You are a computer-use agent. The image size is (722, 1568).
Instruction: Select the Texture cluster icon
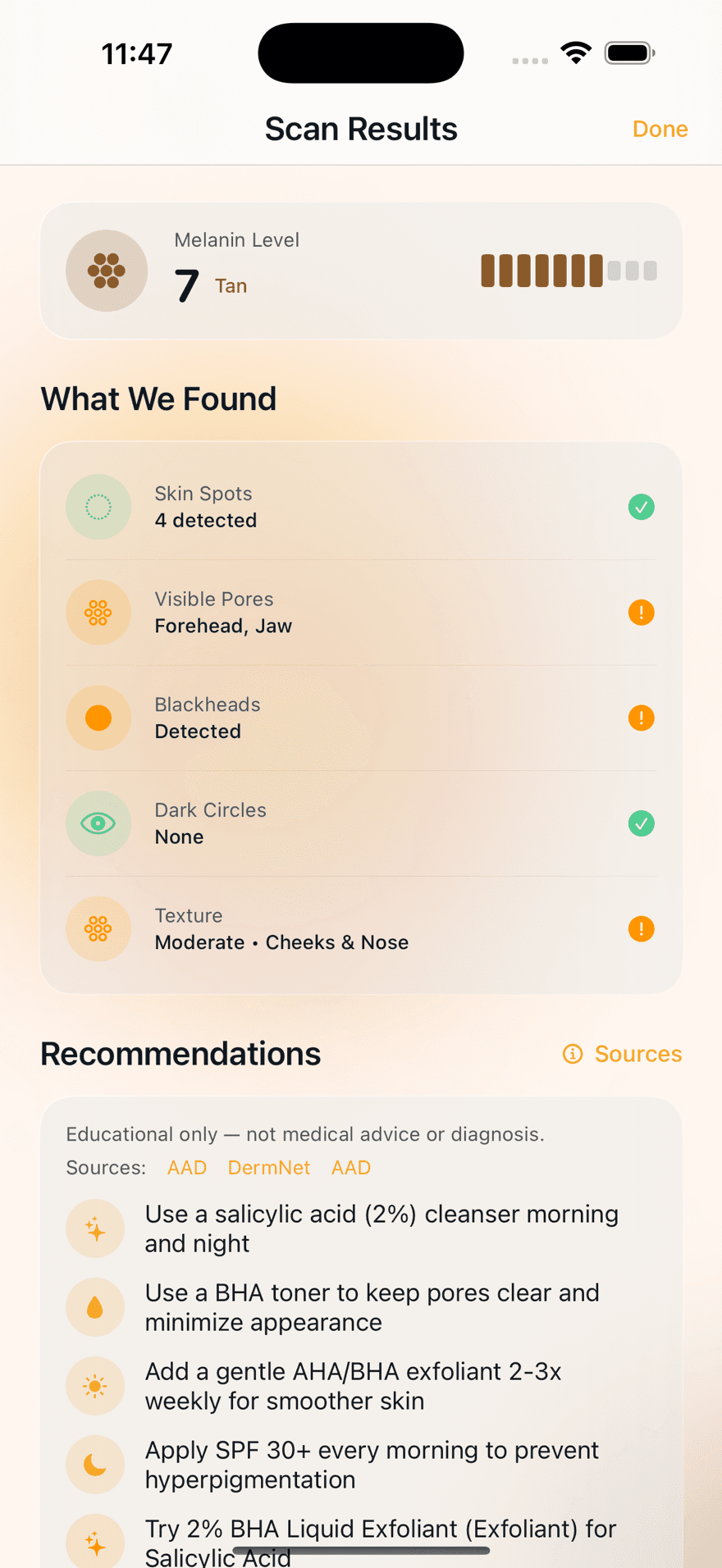point(98,928)
